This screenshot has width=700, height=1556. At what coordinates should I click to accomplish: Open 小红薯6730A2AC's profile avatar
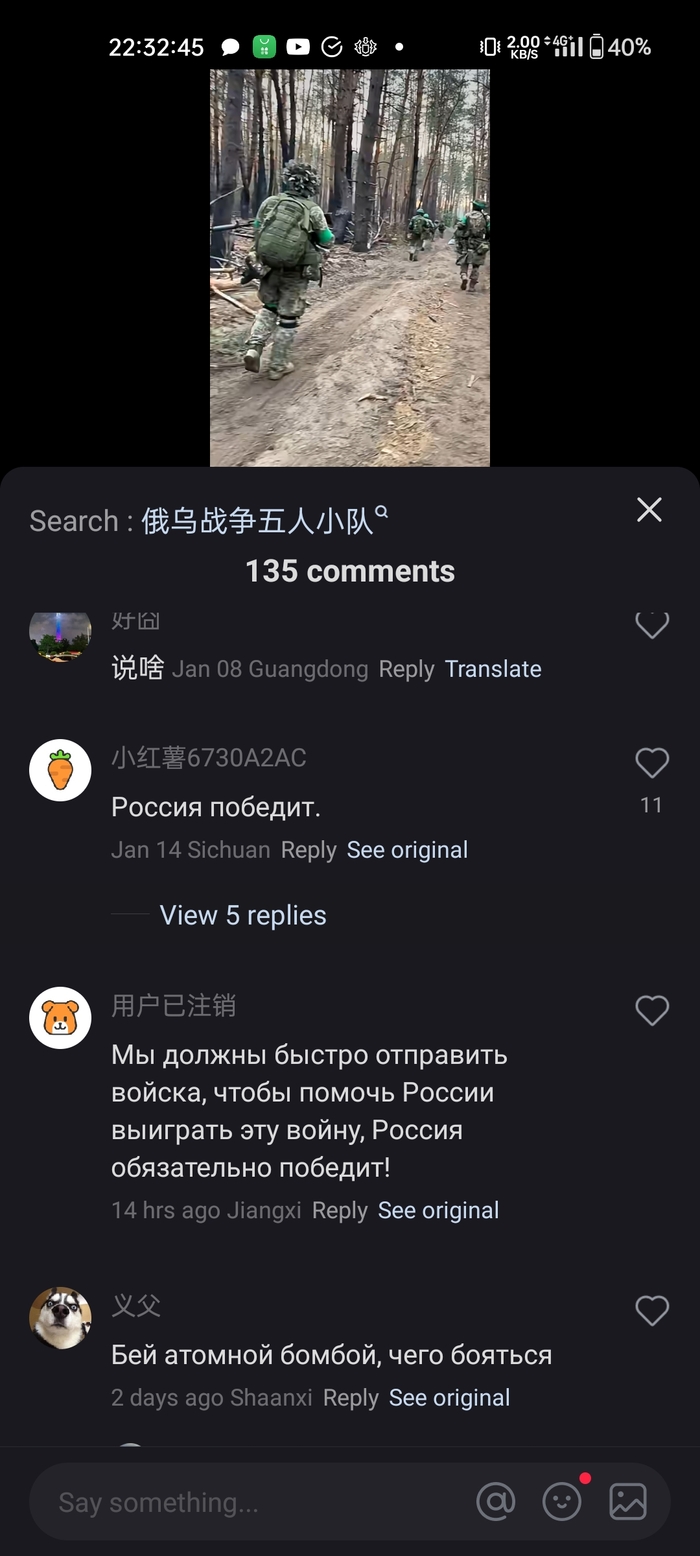click(x=60, y=770)
